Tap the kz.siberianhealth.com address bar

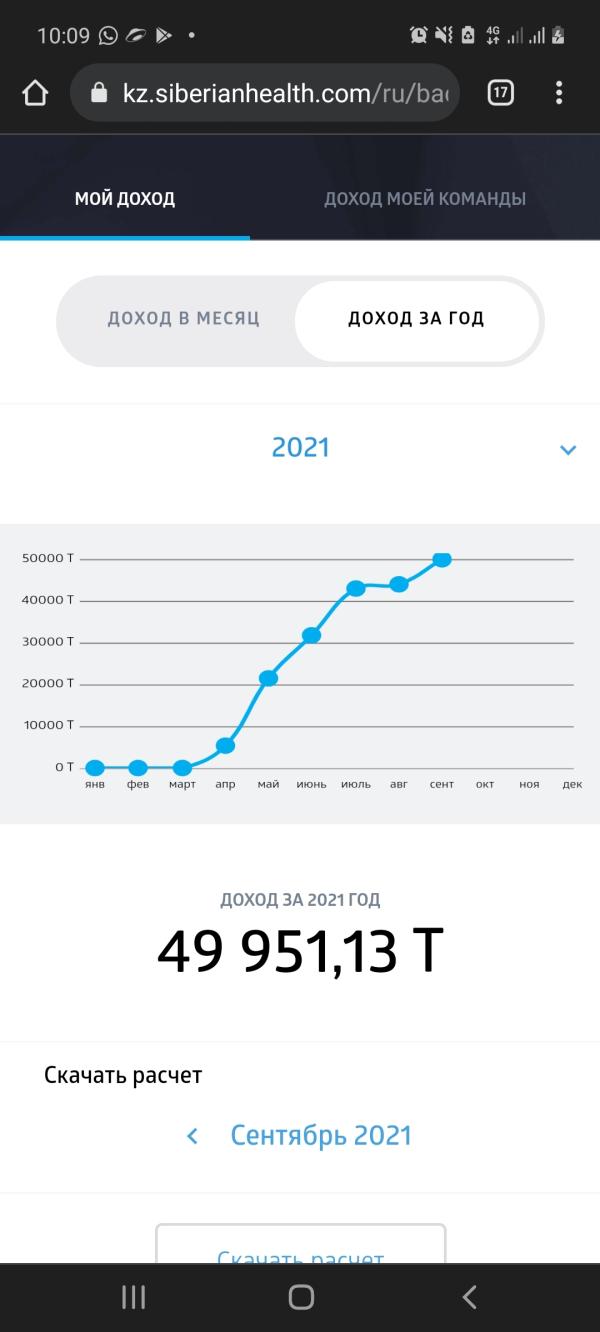[x=265, y=93]
